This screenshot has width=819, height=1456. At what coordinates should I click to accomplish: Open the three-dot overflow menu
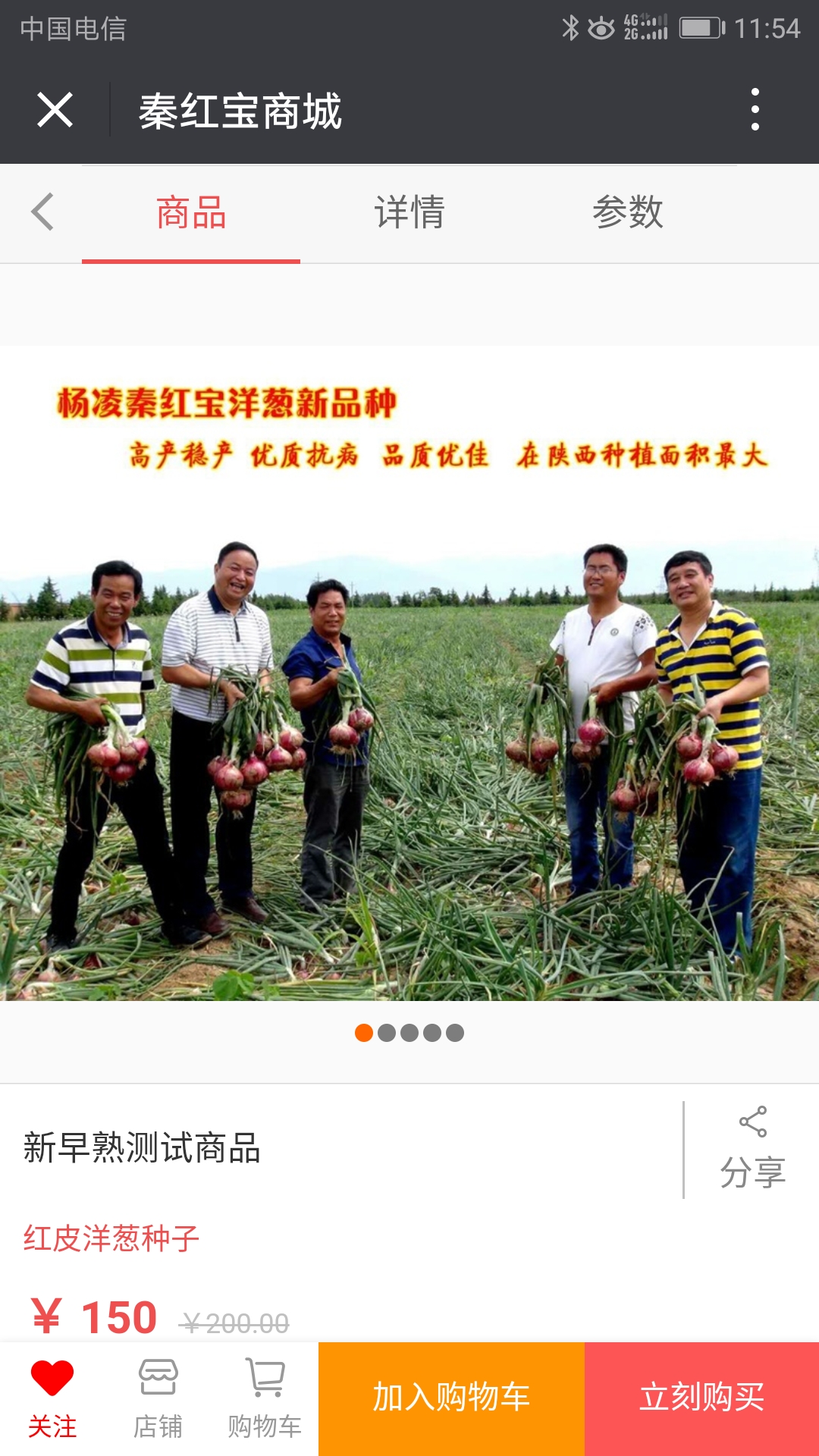pos(755,110)
